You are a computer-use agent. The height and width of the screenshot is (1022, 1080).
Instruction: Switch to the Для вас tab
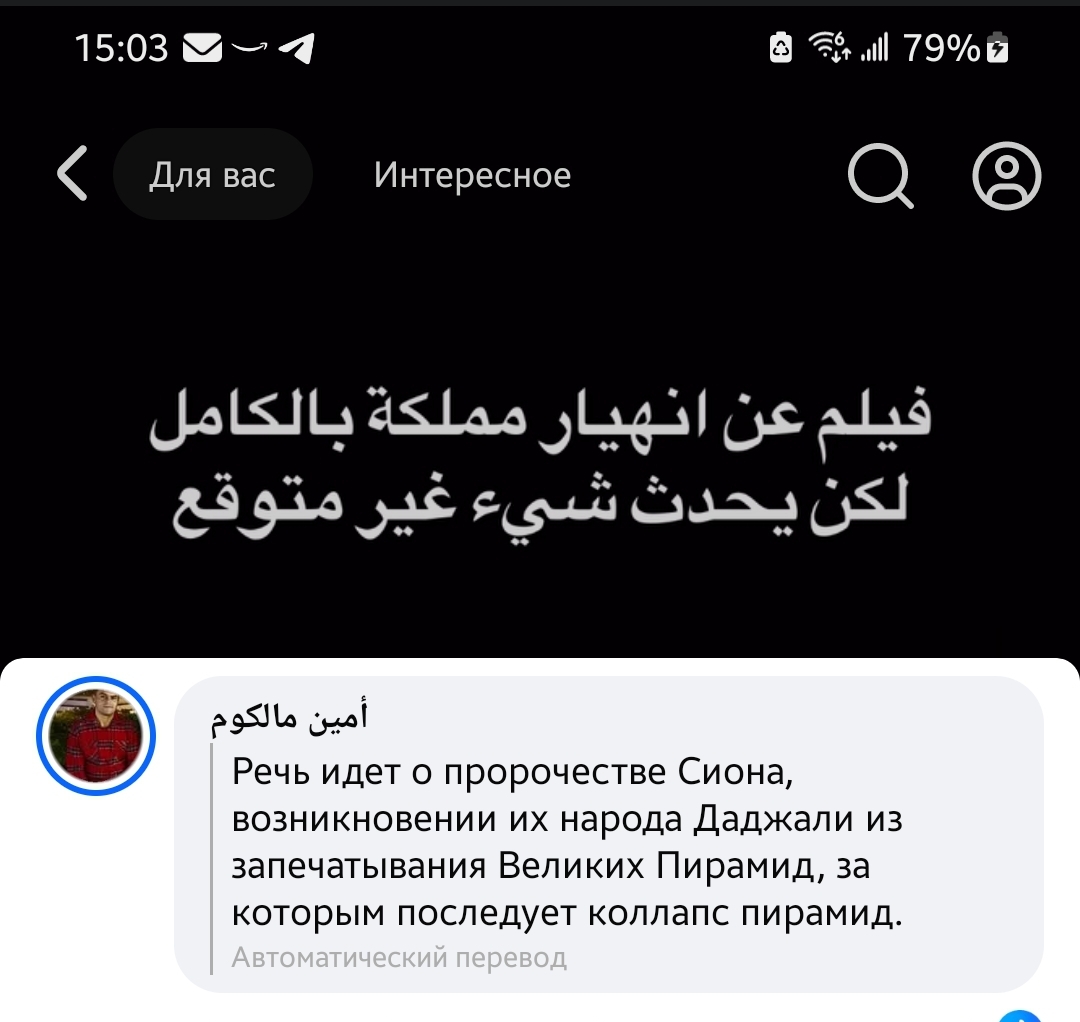(212, 176)
